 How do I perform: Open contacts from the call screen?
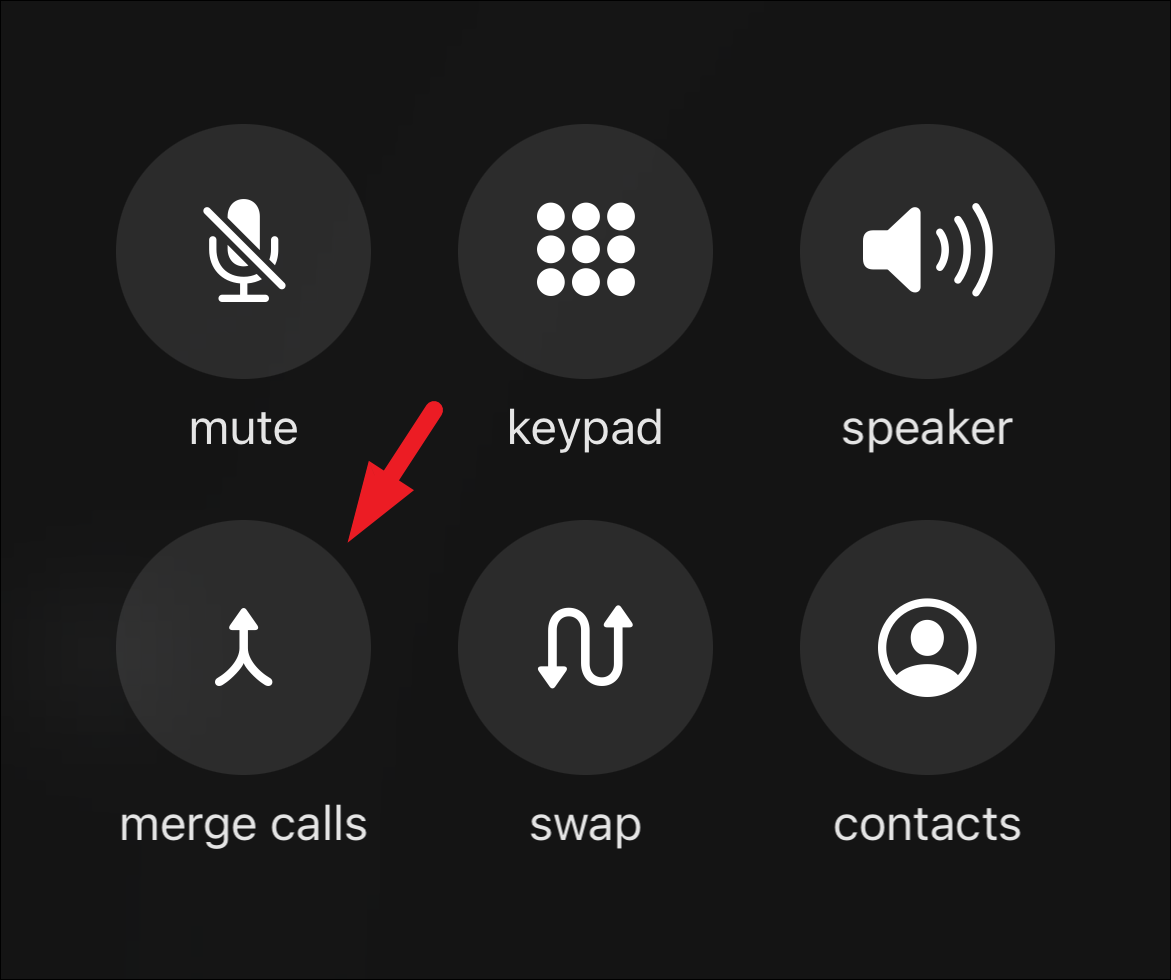point(927,647)
